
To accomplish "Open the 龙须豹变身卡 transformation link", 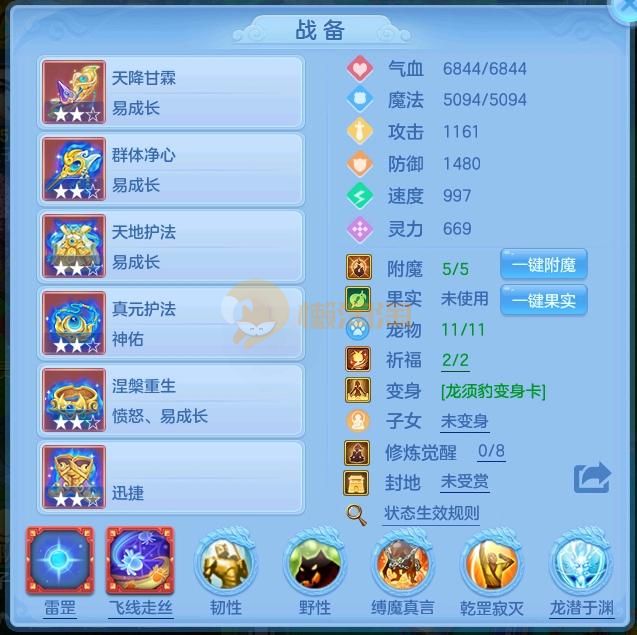I will click(x=493, y=390).
